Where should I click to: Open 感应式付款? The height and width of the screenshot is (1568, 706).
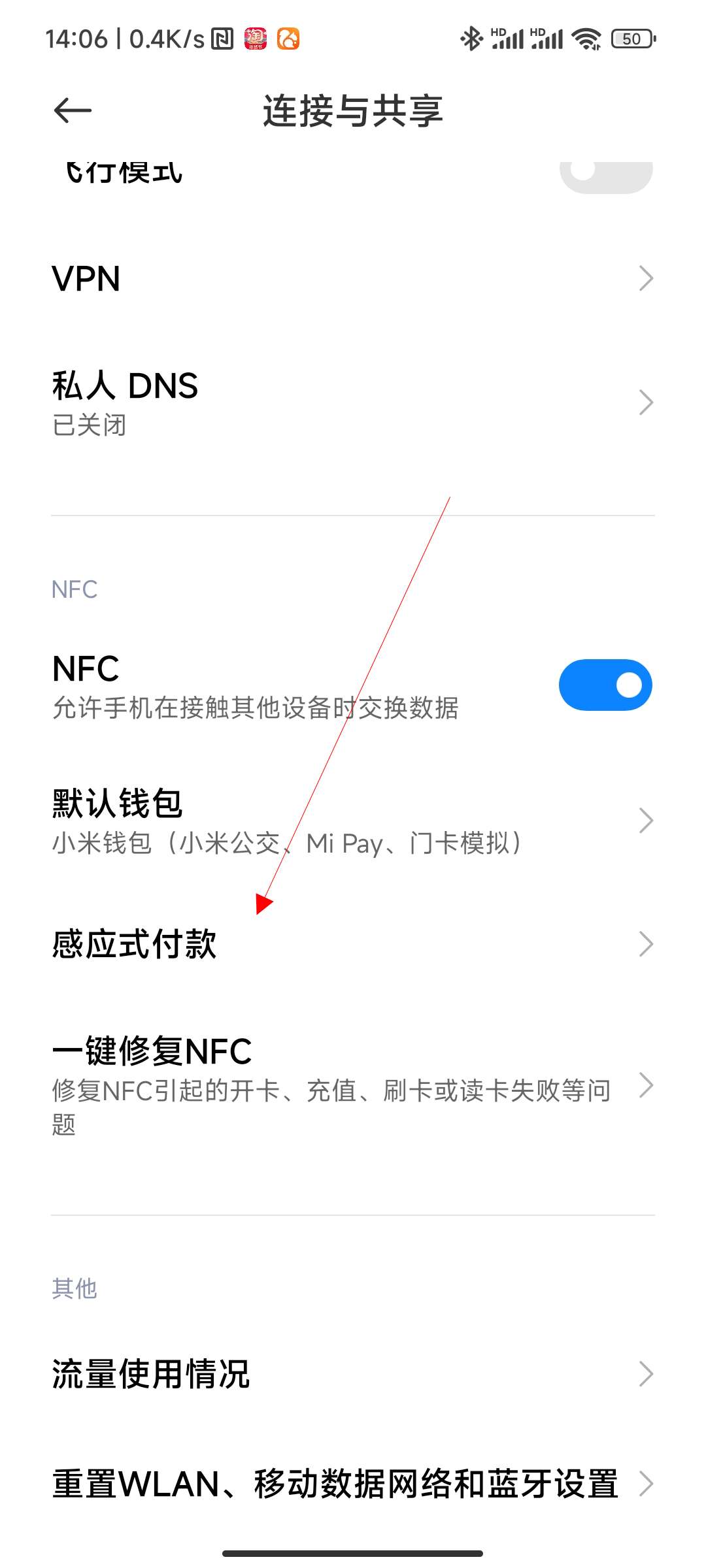click(x=353, y=944)
